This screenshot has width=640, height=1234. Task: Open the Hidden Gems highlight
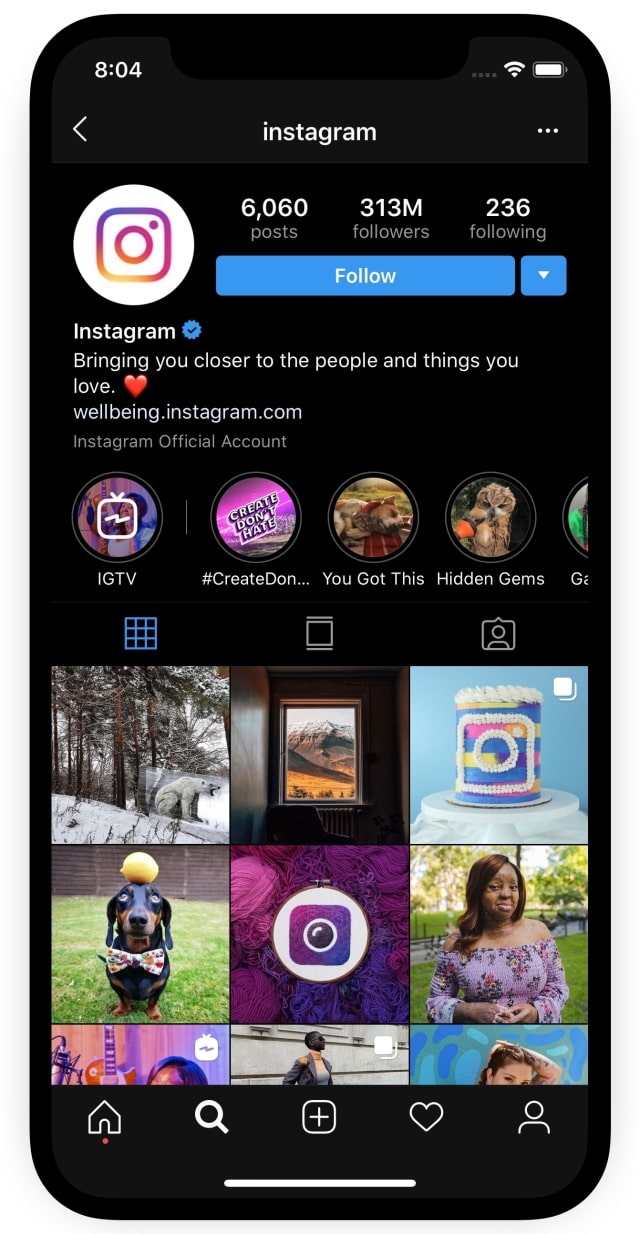(490, 518)
